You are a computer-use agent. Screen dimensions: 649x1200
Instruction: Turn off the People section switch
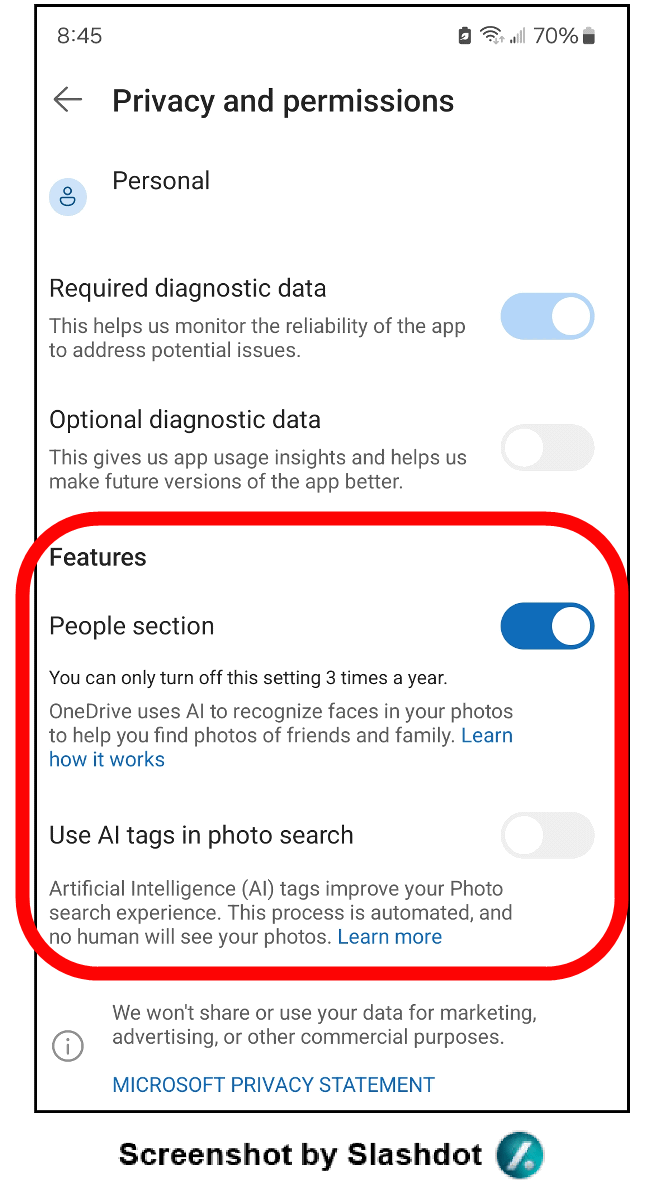click(547, 627)
